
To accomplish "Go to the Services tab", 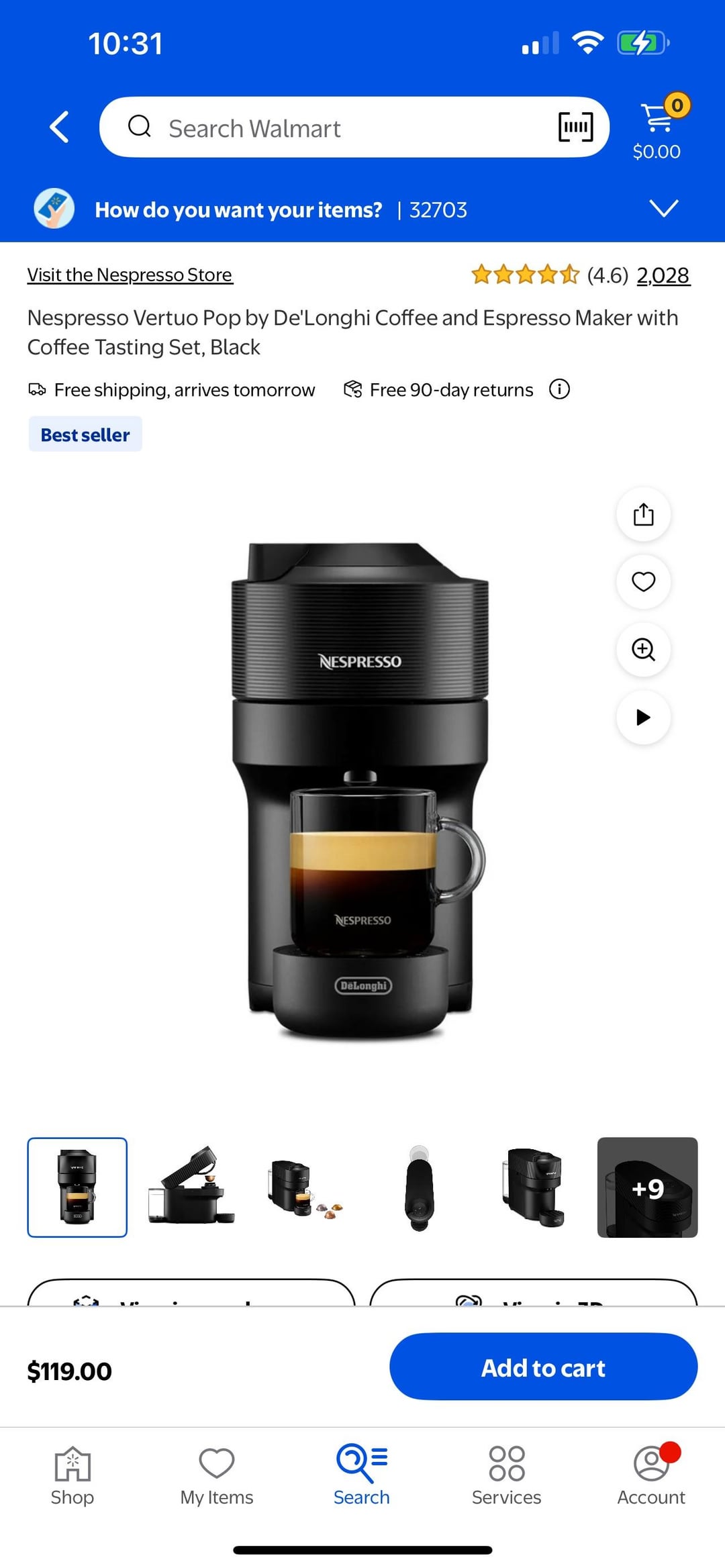I will pos(506,1476).
